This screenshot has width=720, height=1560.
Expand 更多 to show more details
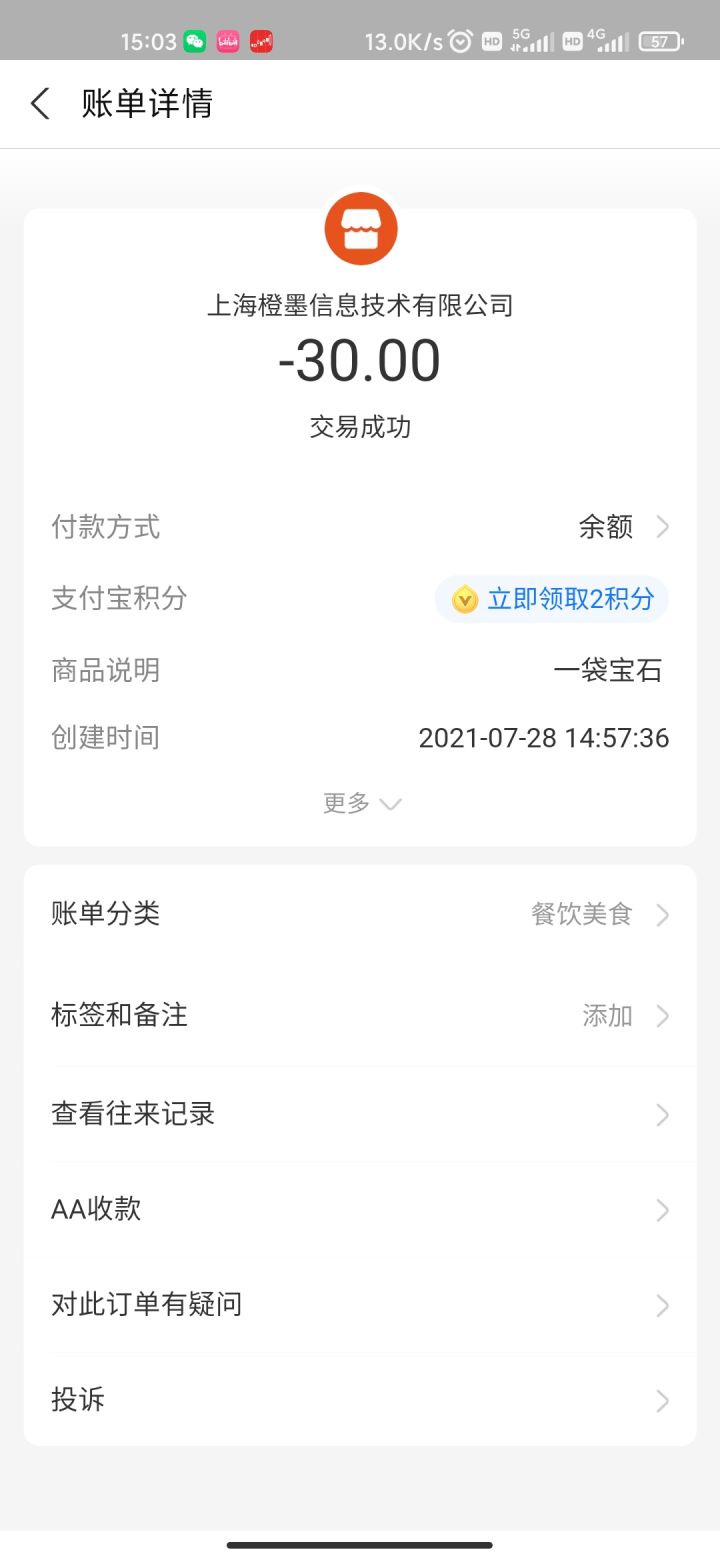pos(361,803)
